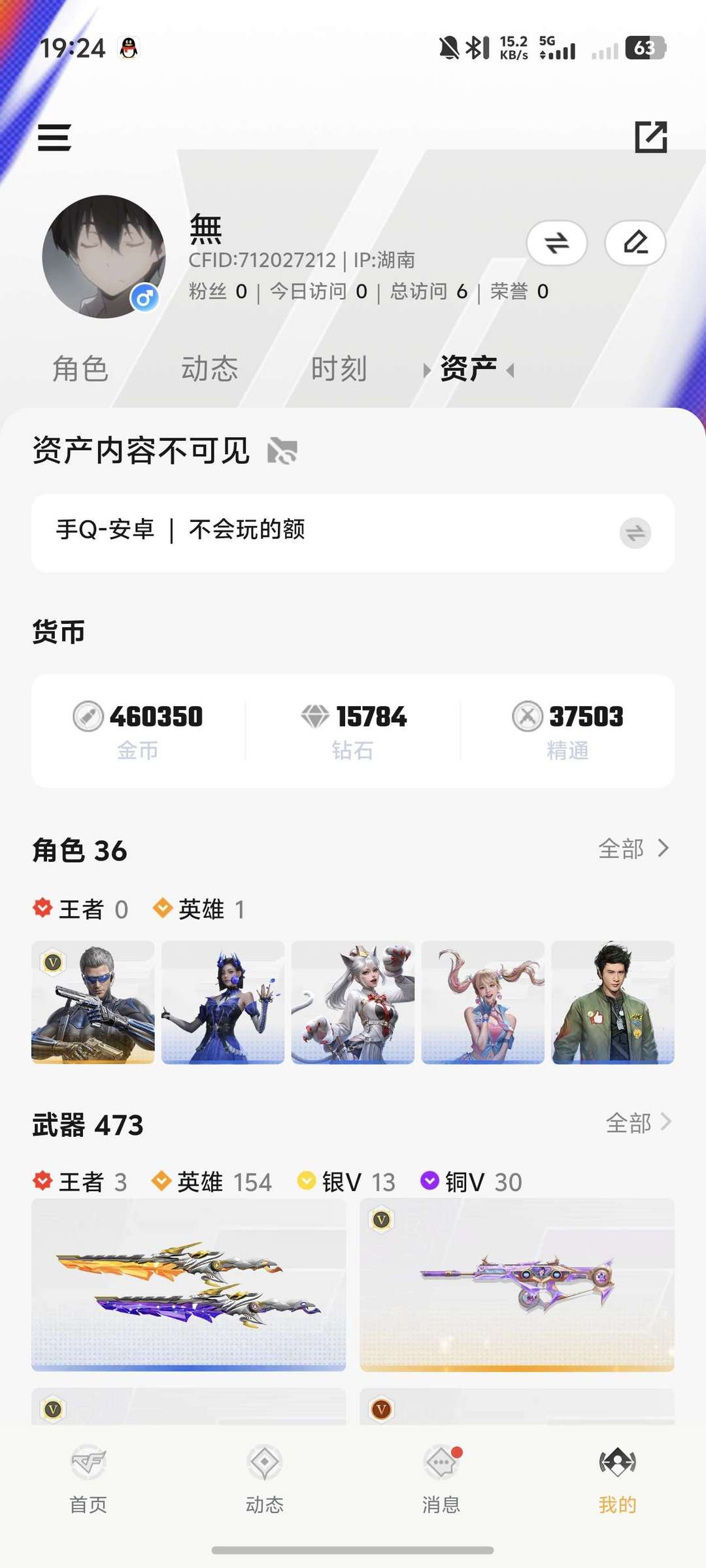The height and width of the screenshot is (1568, 706).
Task: Click the profile swap arrows icon
Action: coord(558,243)
